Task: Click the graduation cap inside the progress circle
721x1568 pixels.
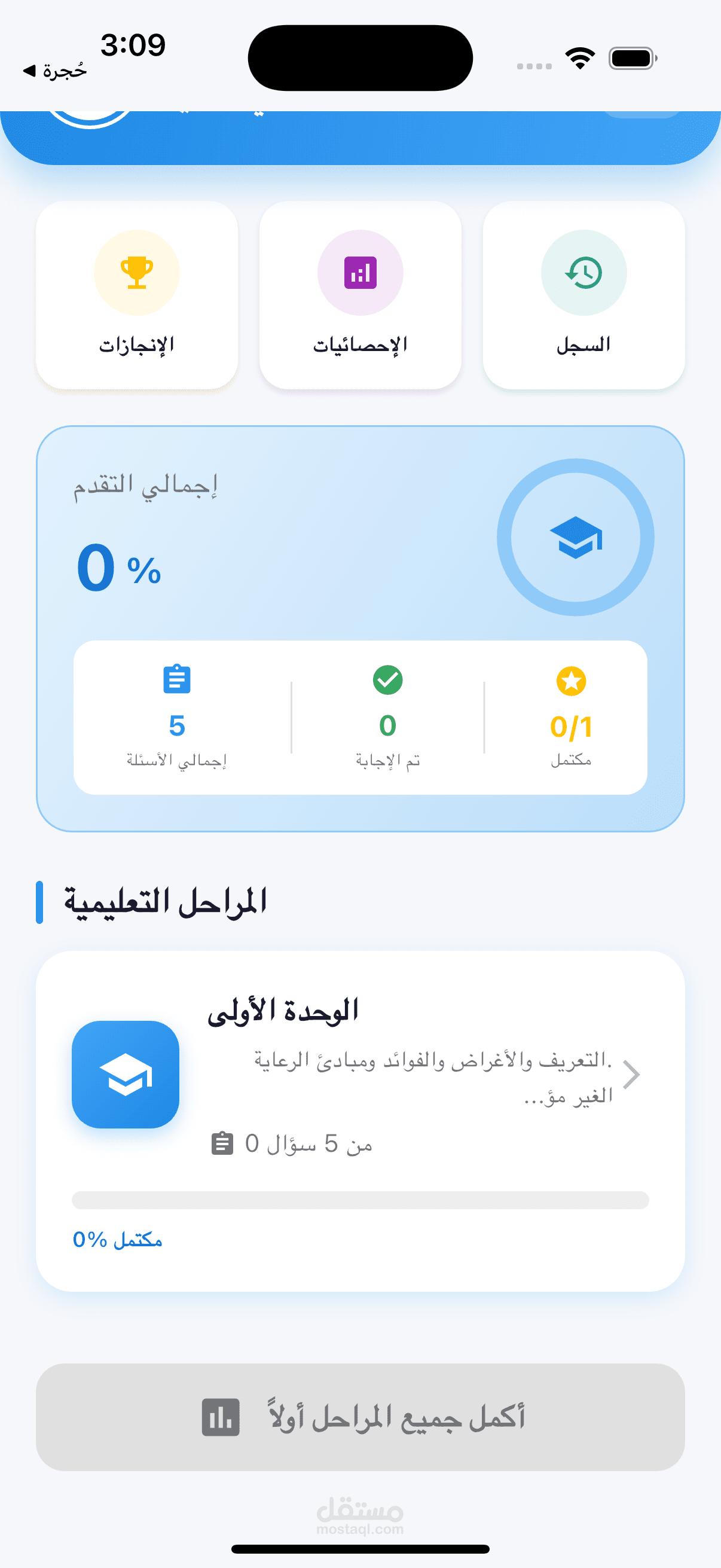Action: 577,538
